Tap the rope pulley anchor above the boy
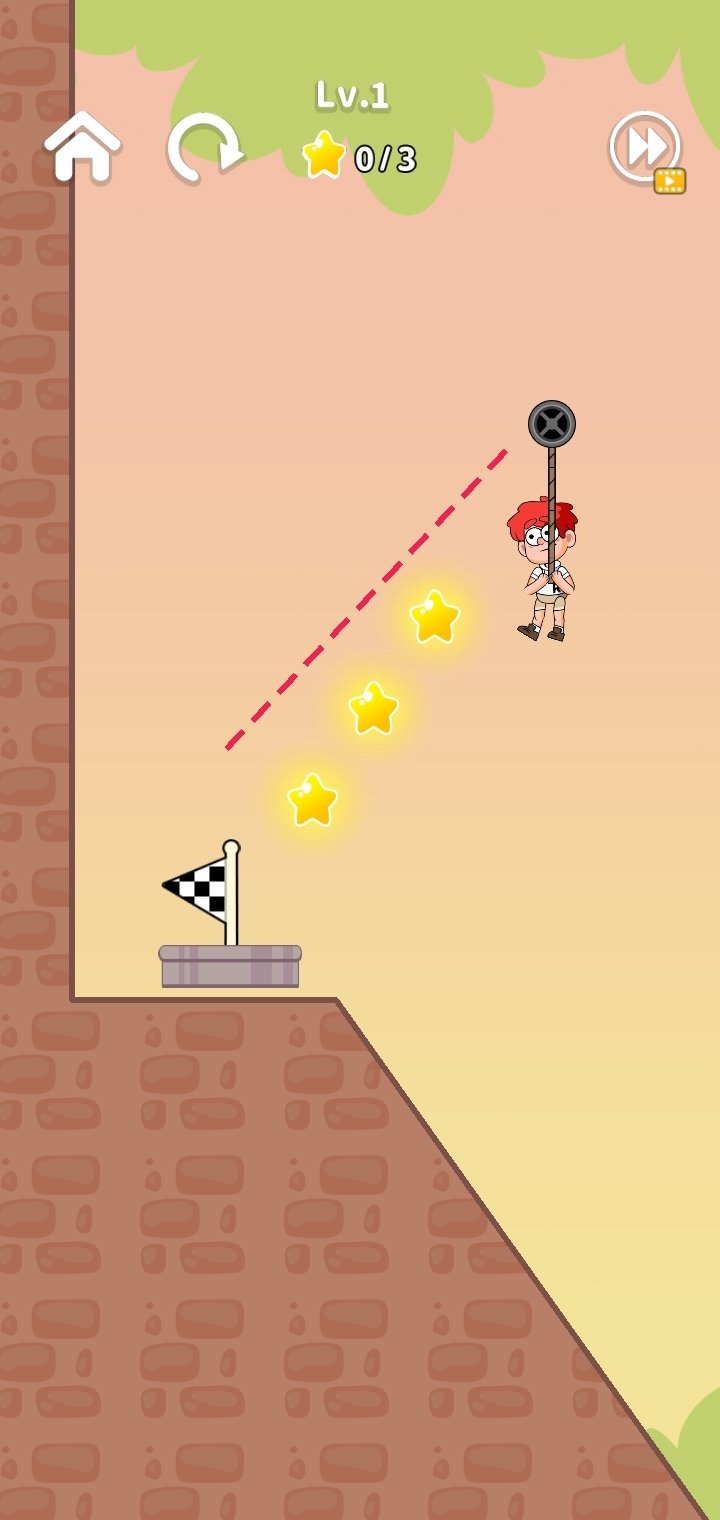 552,424
